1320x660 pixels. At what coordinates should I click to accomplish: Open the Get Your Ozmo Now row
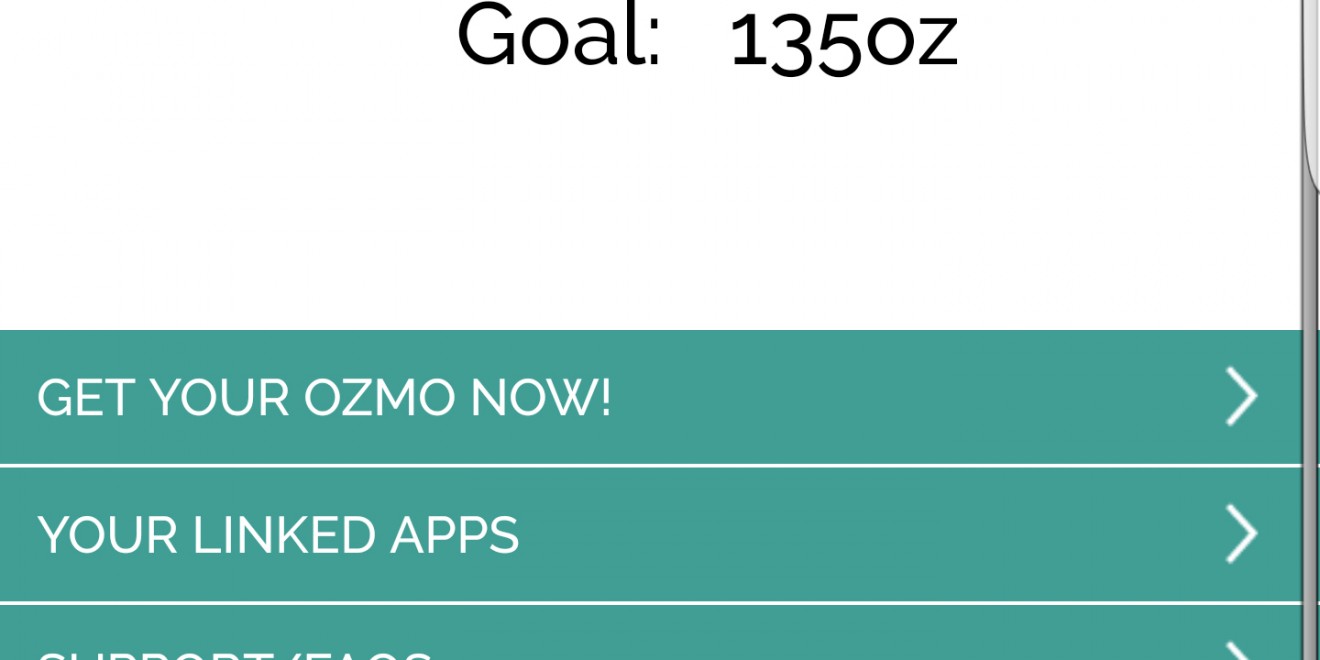coord(650,398)
